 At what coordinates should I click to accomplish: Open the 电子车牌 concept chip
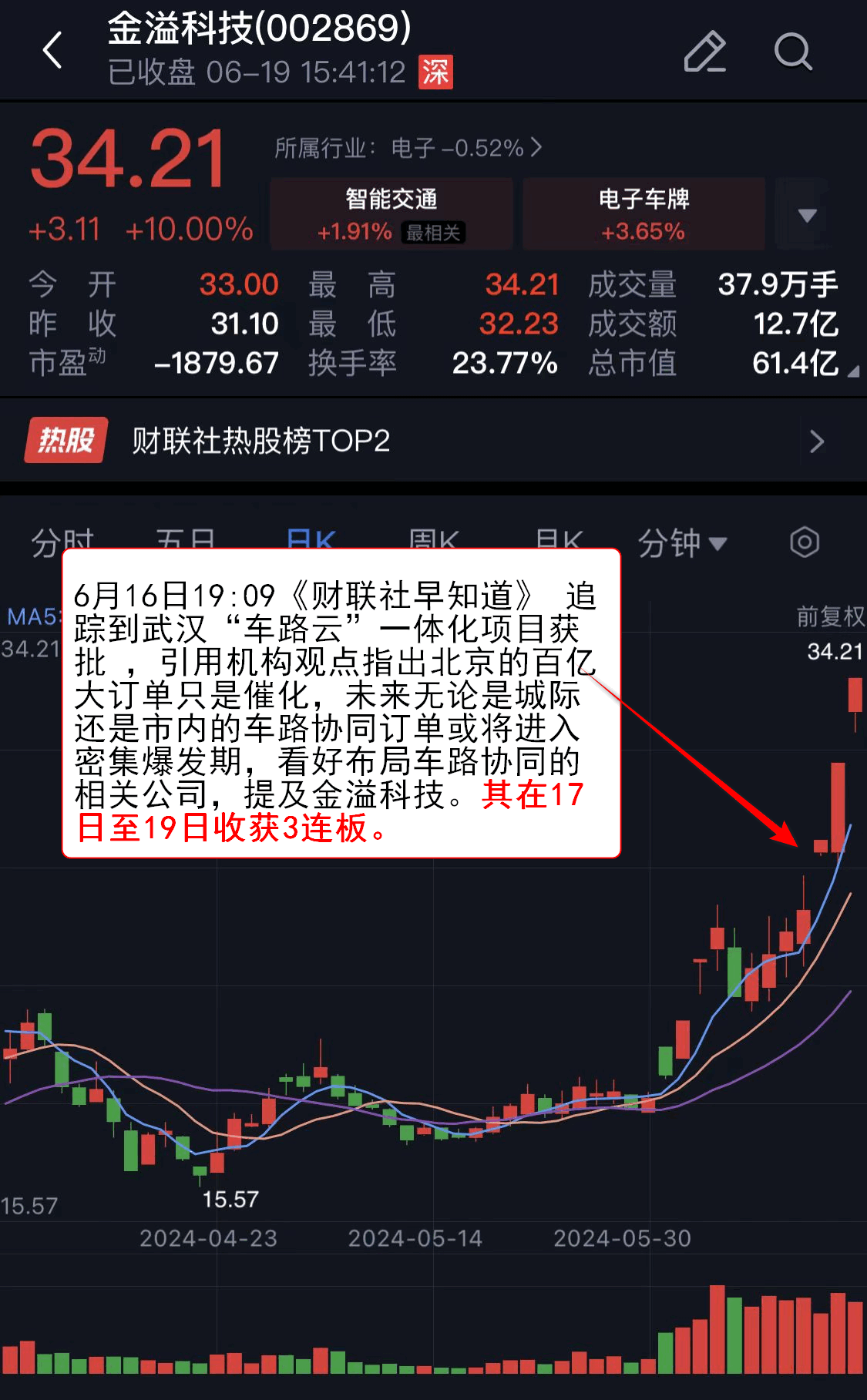click(x=644, y=213)
